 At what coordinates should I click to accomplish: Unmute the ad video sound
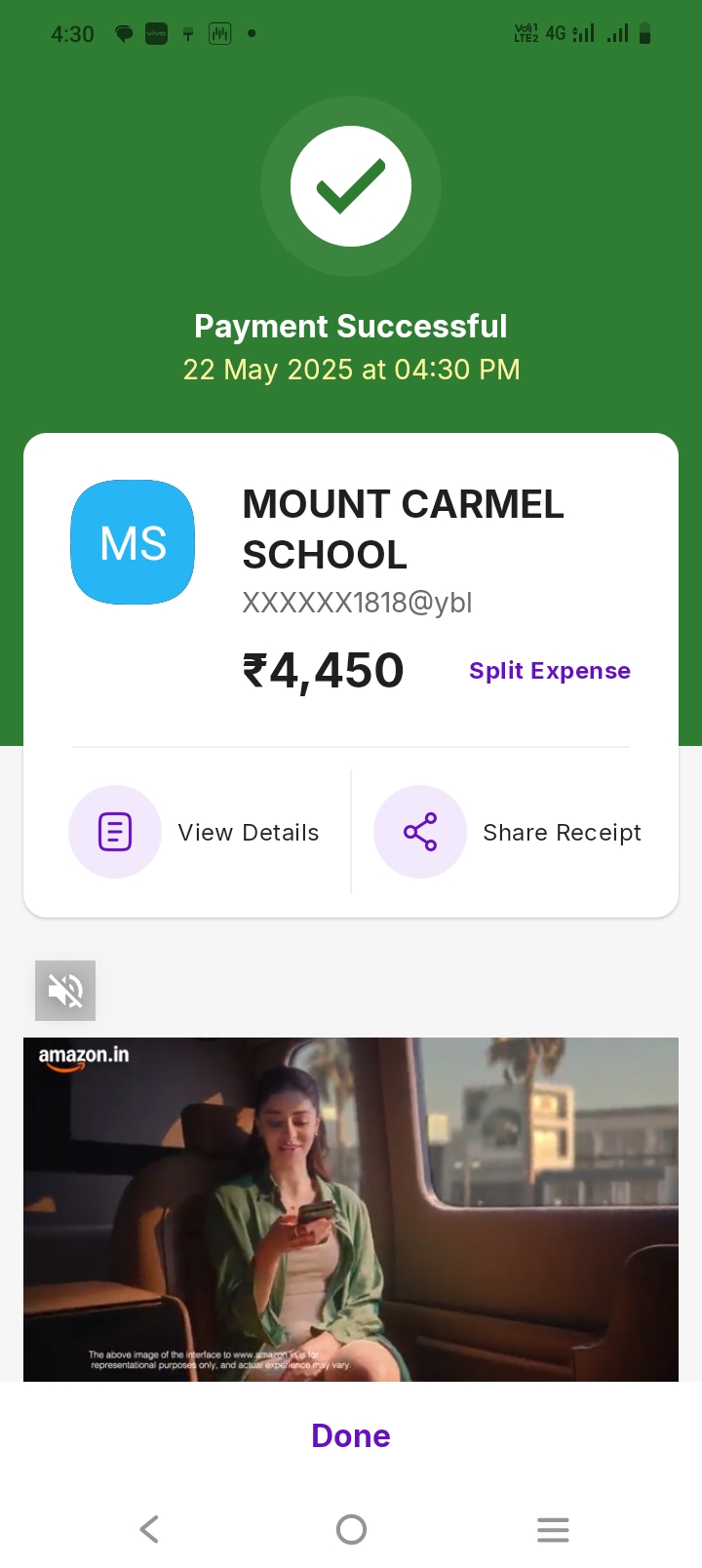pos(65,991)
